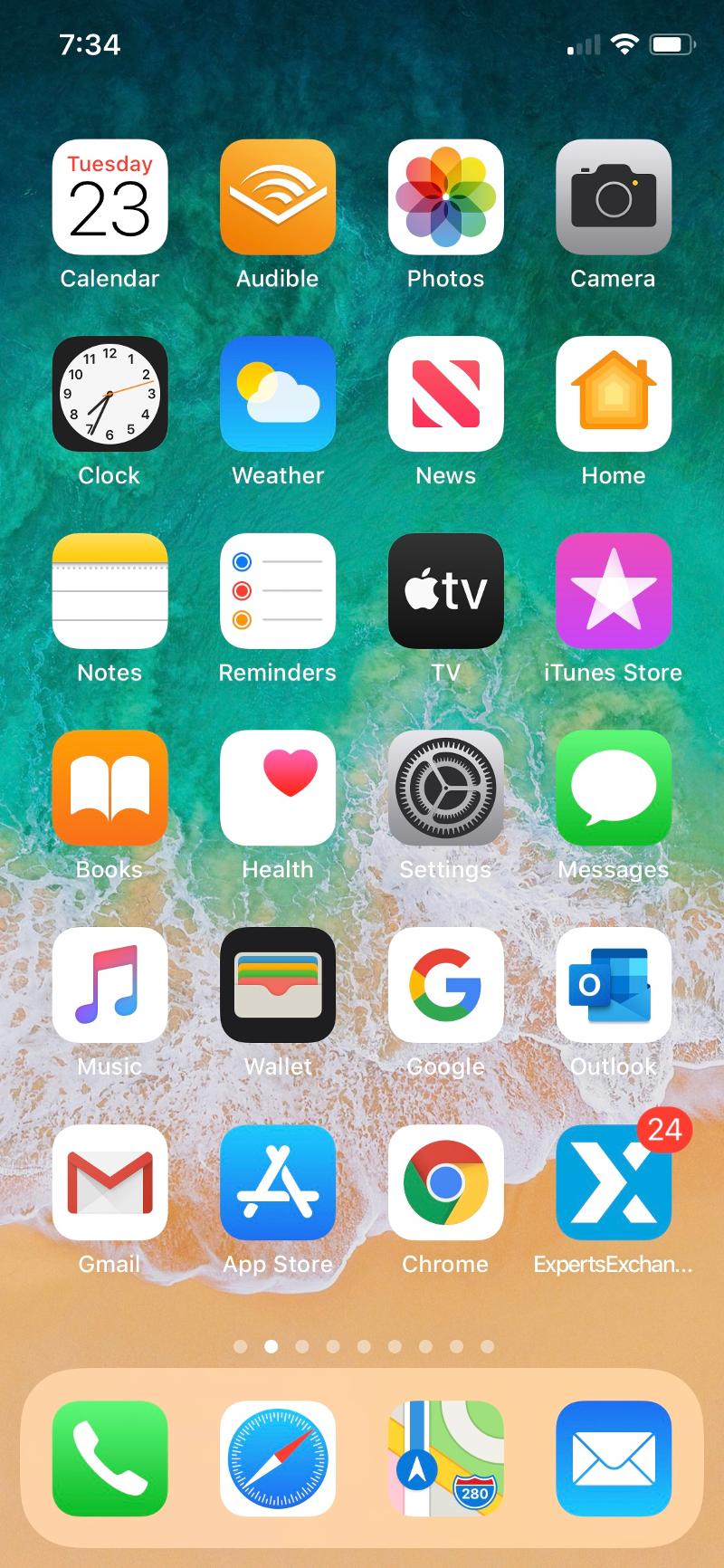Open the Notes app
This screenshot has height=1568, width=724.
pos(110,591)
